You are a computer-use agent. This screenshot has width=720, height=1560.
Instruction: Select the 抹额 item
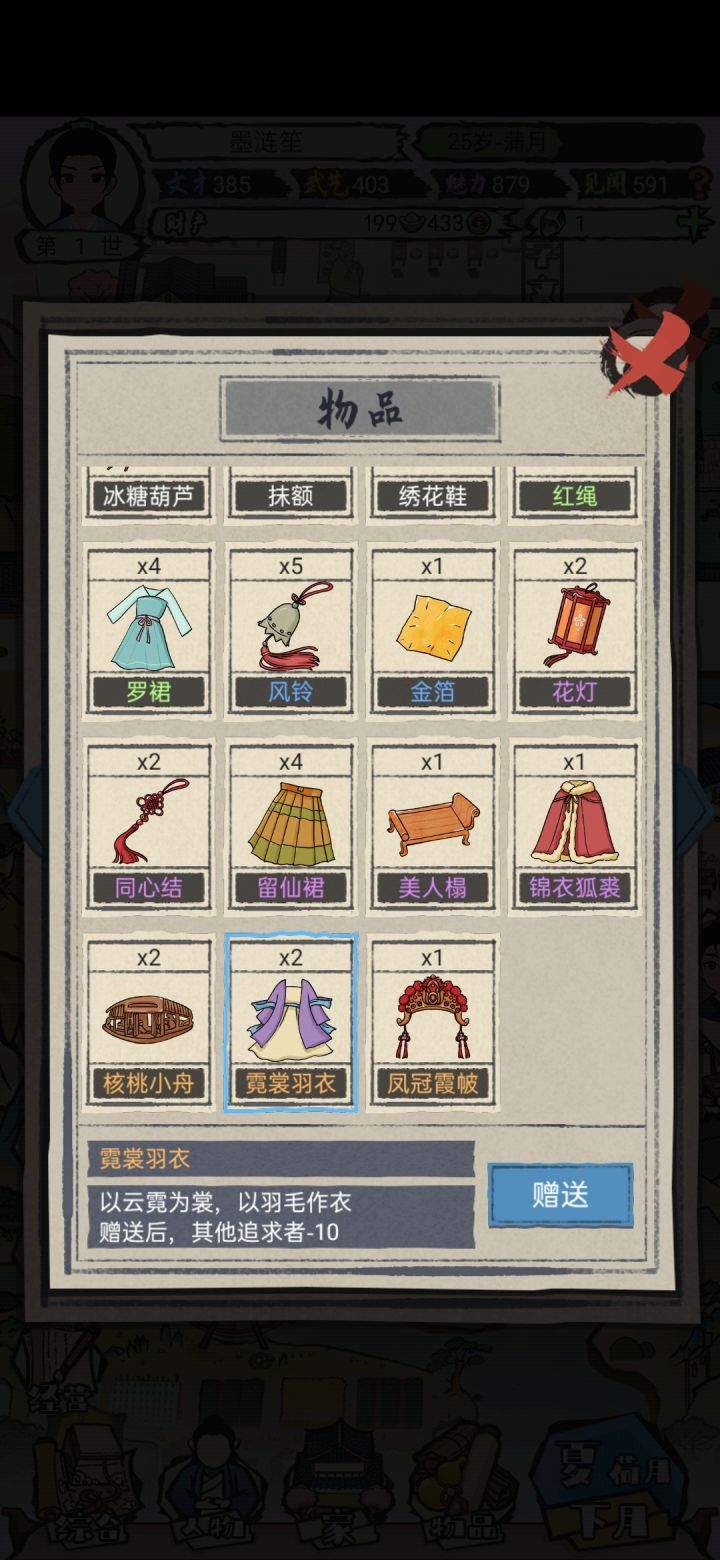coord(291,494)
